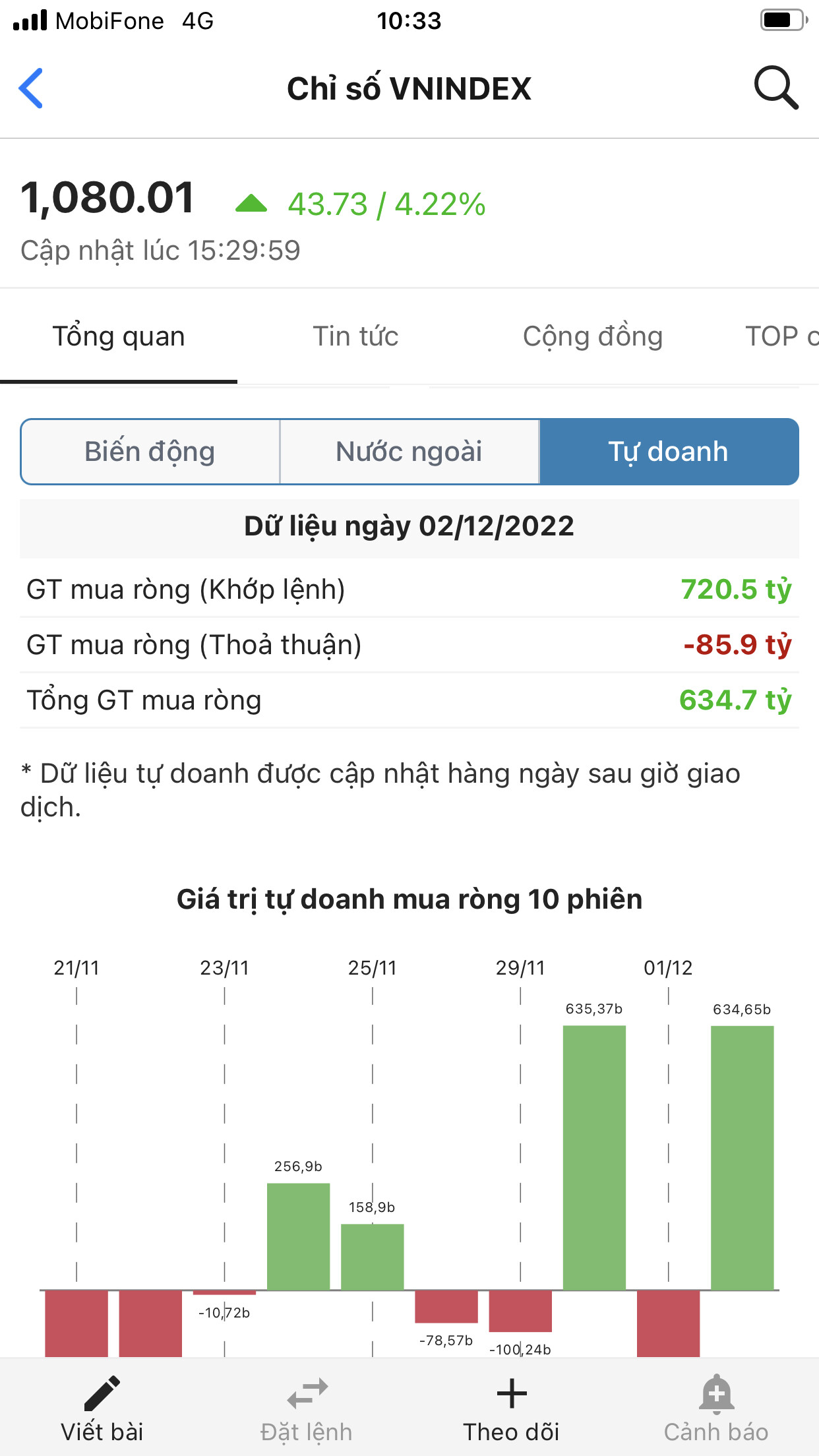Switch to the Tin tức tab
Viewport: 819px width, 1456px height.
click(355, 336)
